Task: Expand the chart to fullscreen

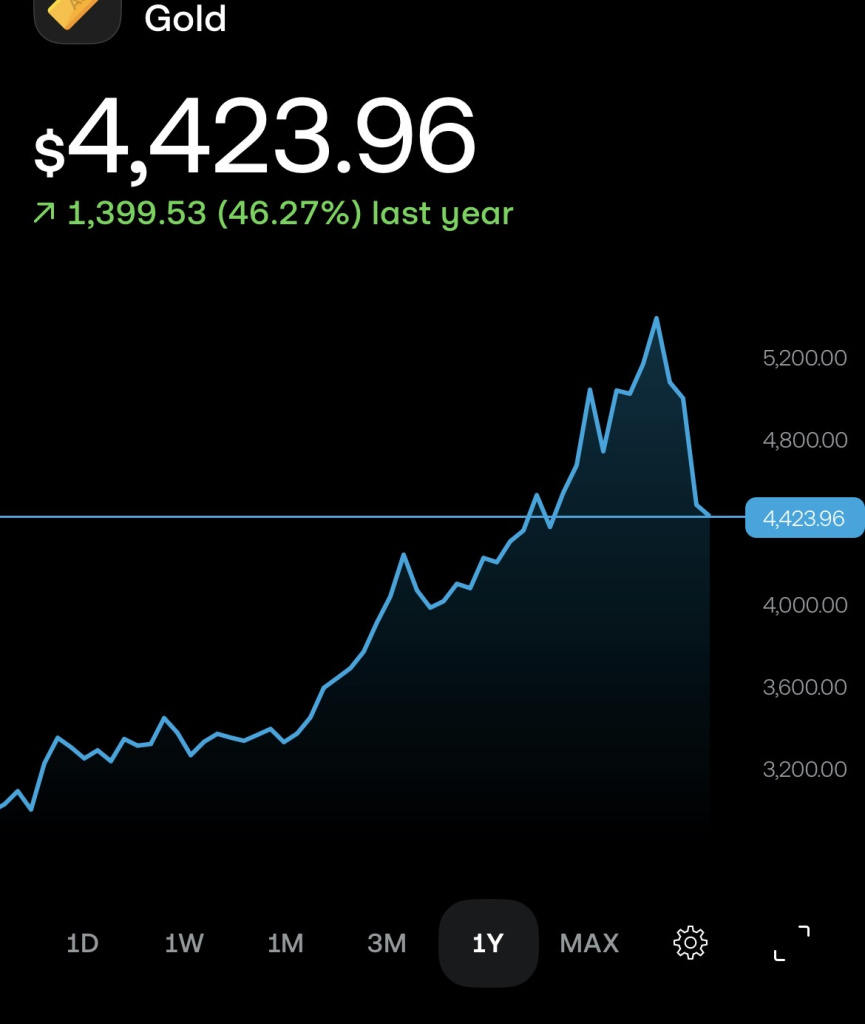Action: pos(792,943)
